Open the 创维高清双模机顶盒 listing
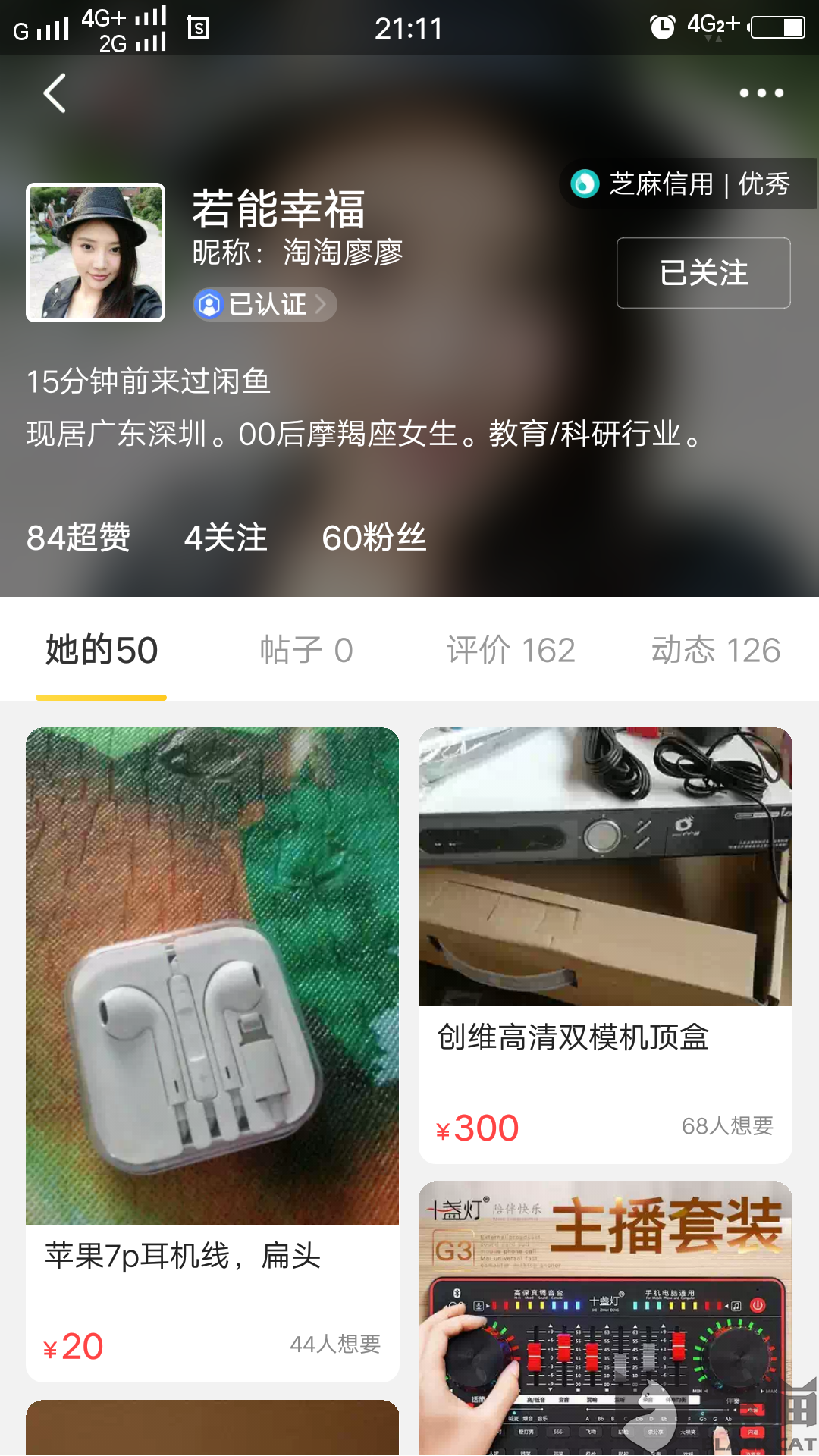Viewport: 819px width, 1456px height. [x=605, y=944]
